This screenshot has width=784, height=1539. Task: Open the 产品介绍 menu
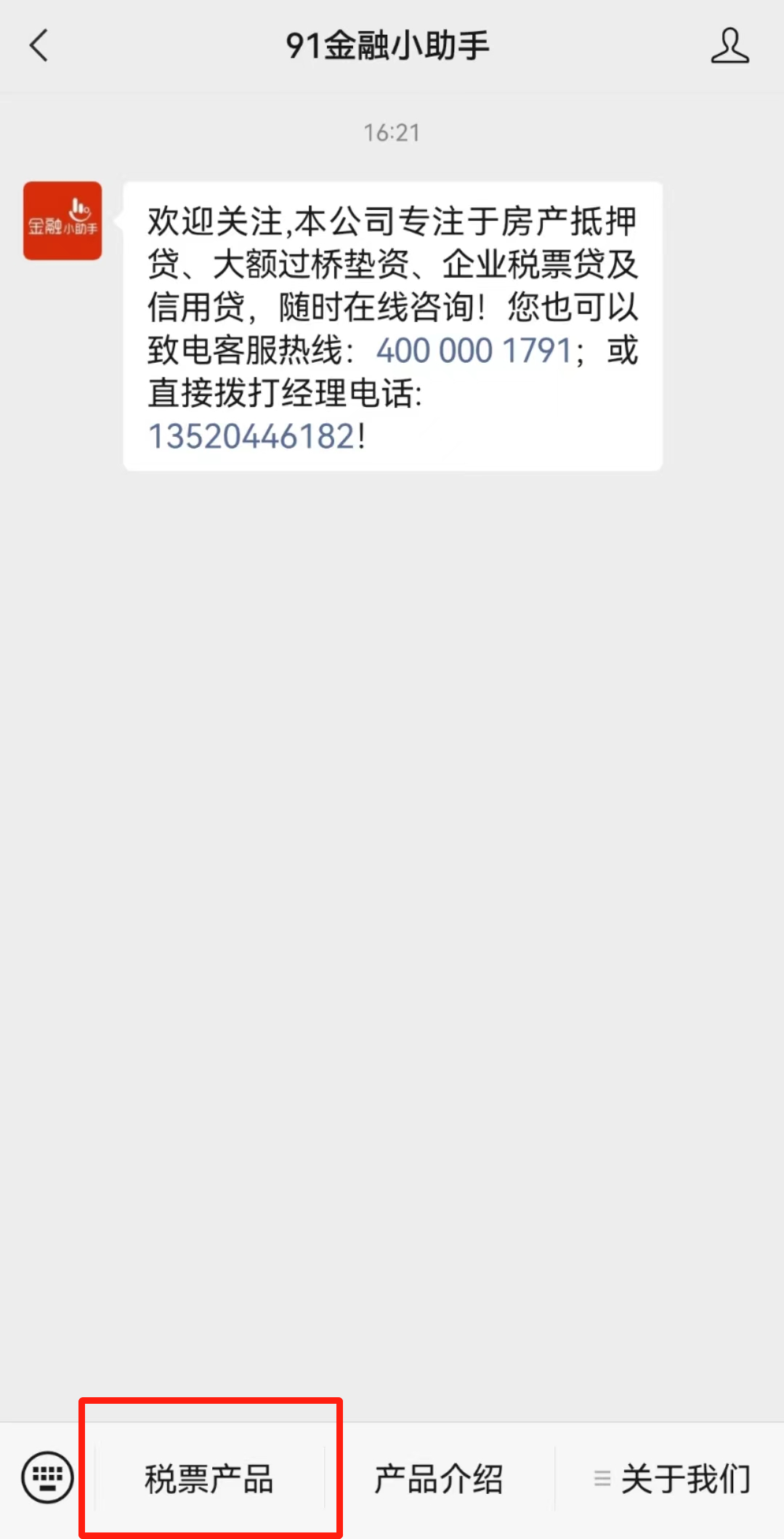click(439, 1479)
